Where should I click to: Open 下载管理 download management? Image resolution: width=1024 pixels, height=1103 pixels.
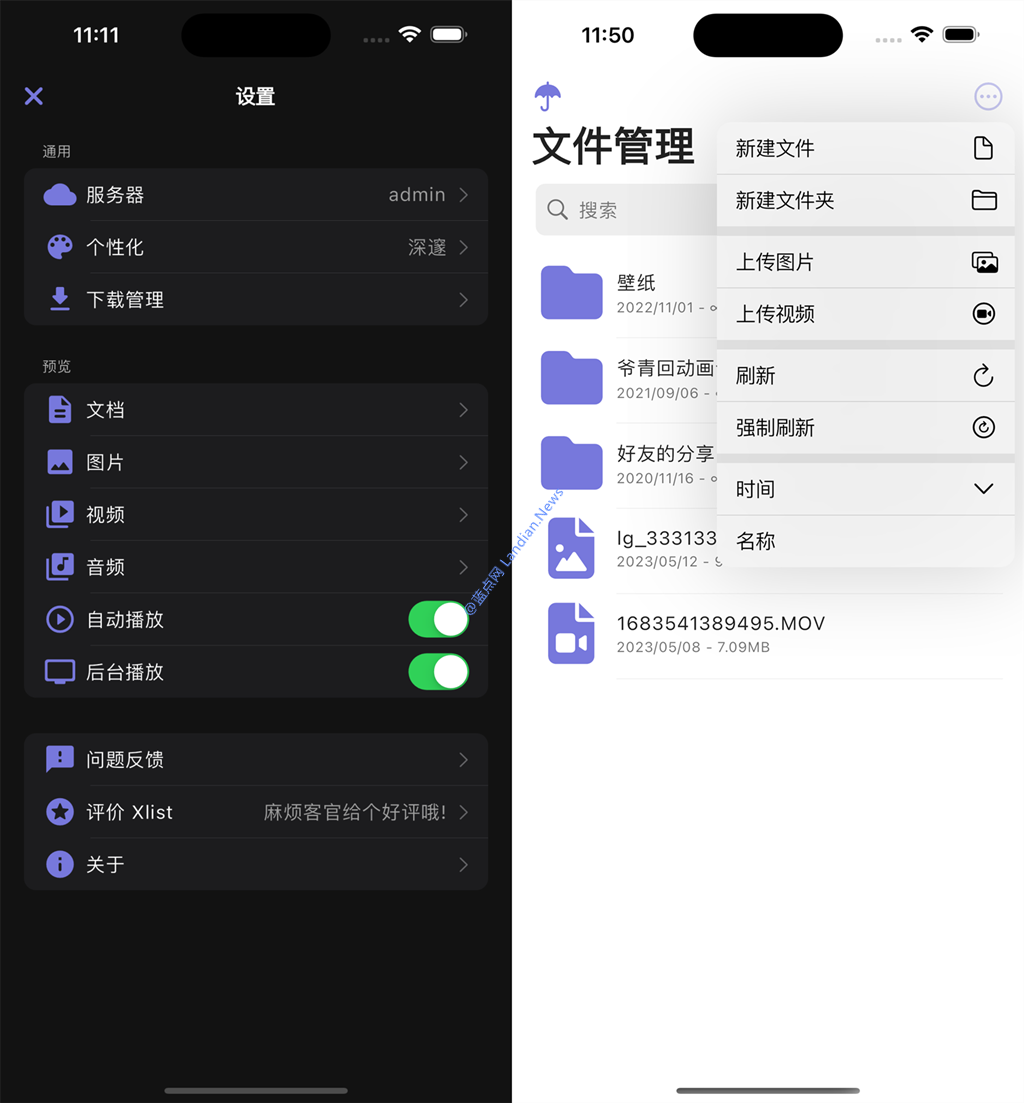point(256,299)
